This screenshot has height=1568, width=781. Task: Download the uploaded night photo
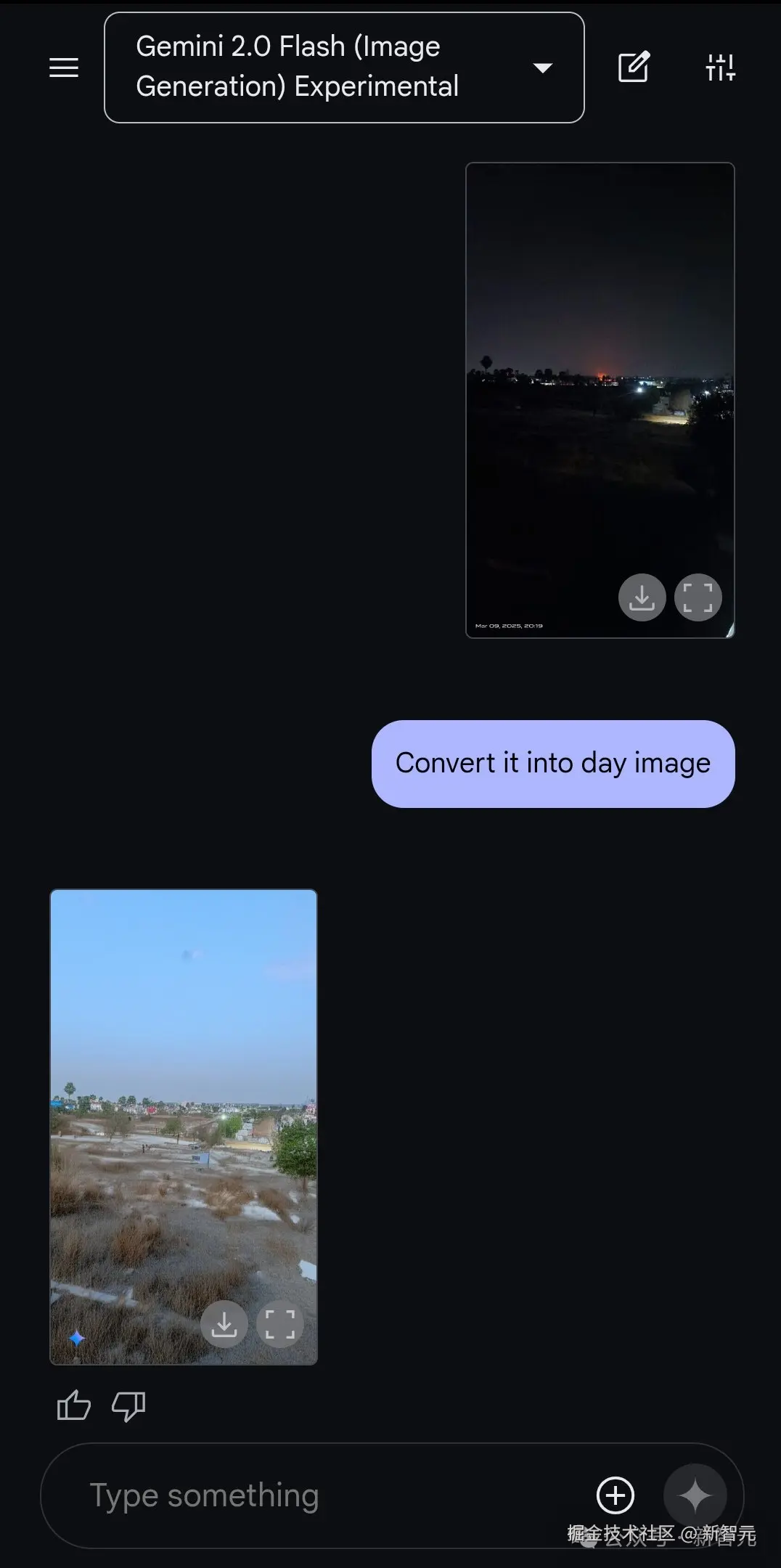click(x=642, y=597)
